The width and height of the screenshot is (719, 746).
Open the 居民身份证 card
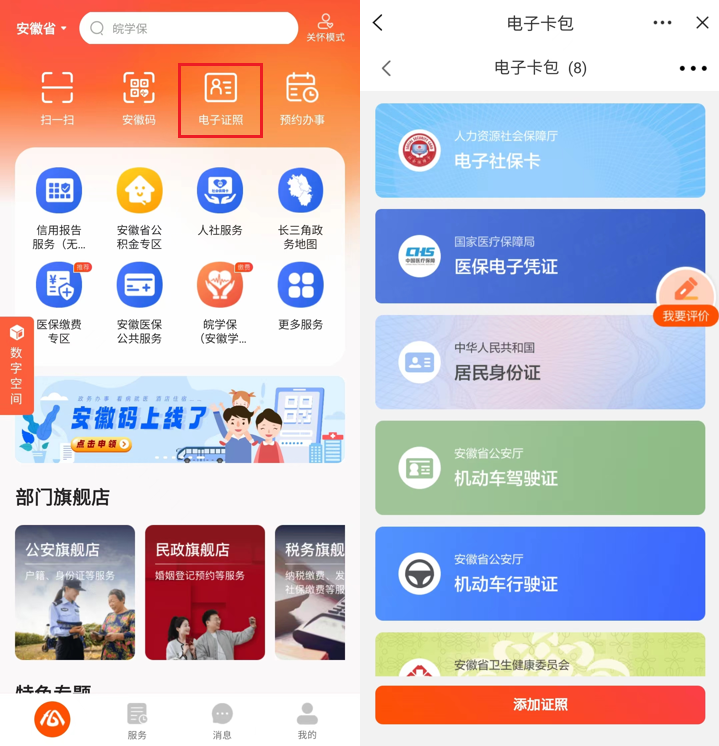[539, 362]
